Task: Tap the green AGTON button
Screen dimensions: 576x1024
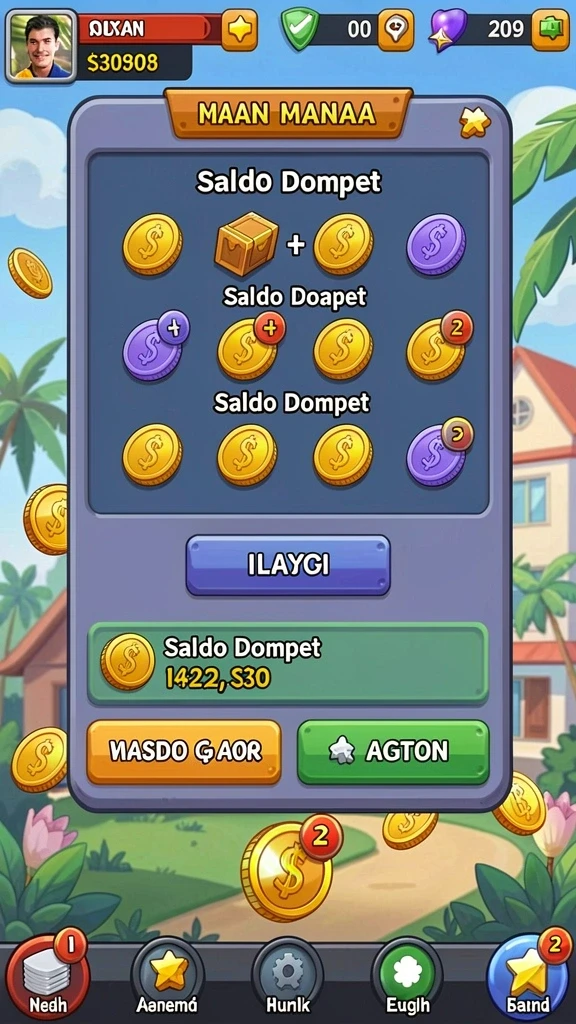Action: point(393,752)
